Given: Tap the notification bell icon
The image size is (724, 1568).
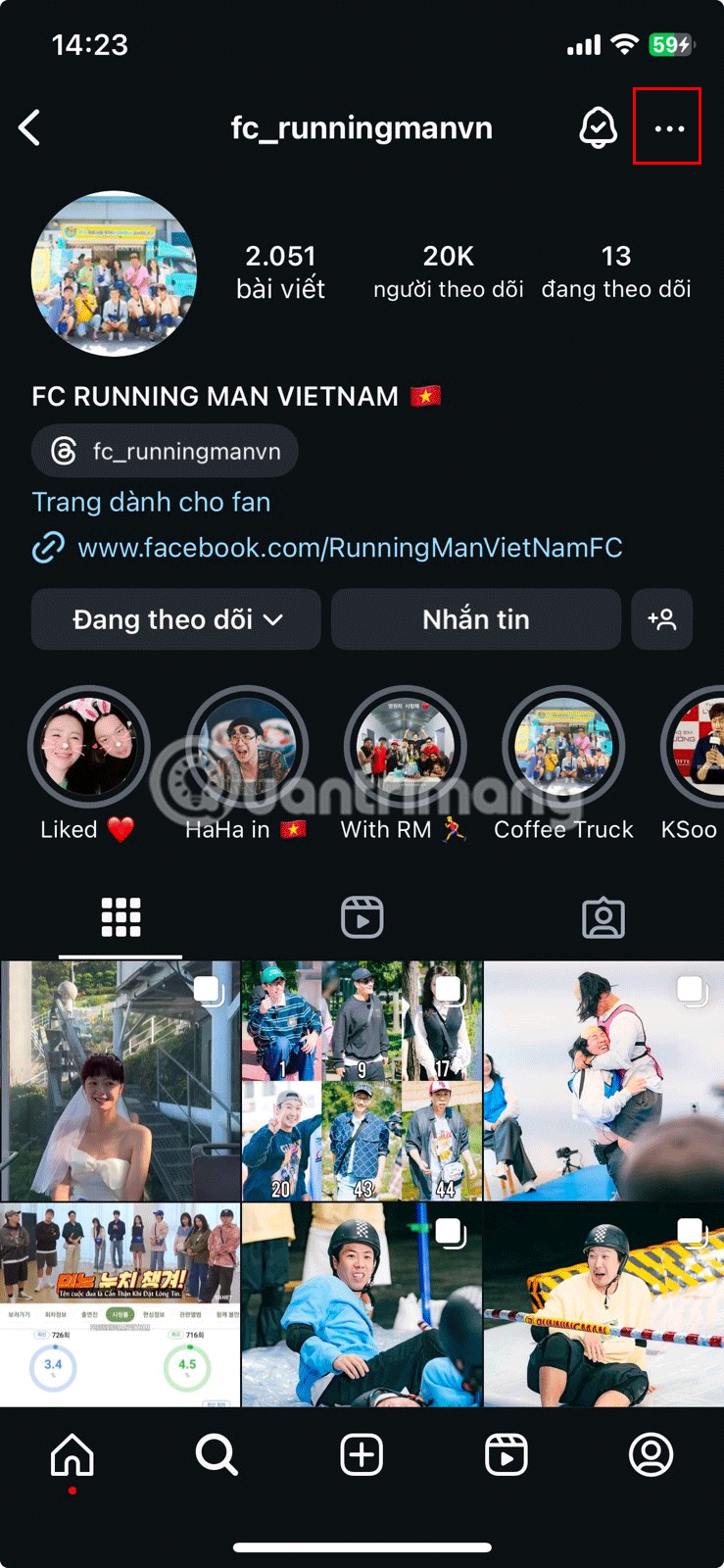Looking at the screenshot, I should point(599,127).
